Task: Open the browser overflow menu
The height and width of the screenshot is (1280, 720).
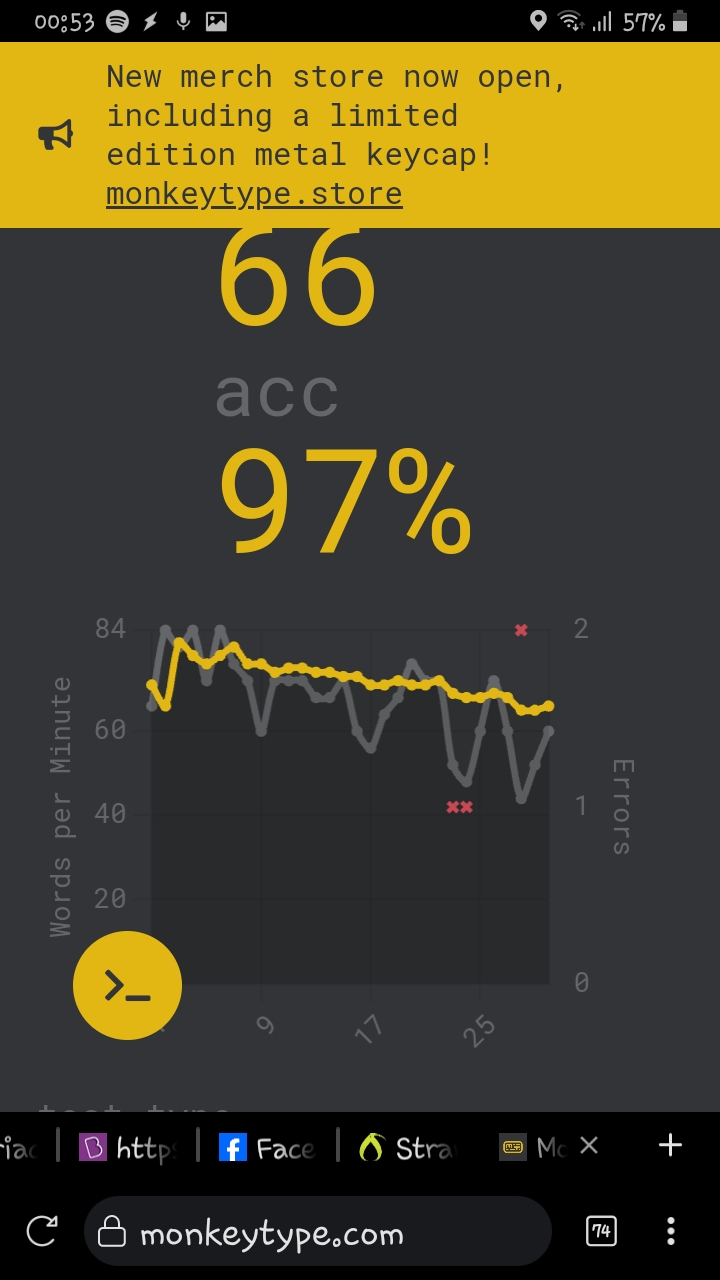Action: 671,1231
